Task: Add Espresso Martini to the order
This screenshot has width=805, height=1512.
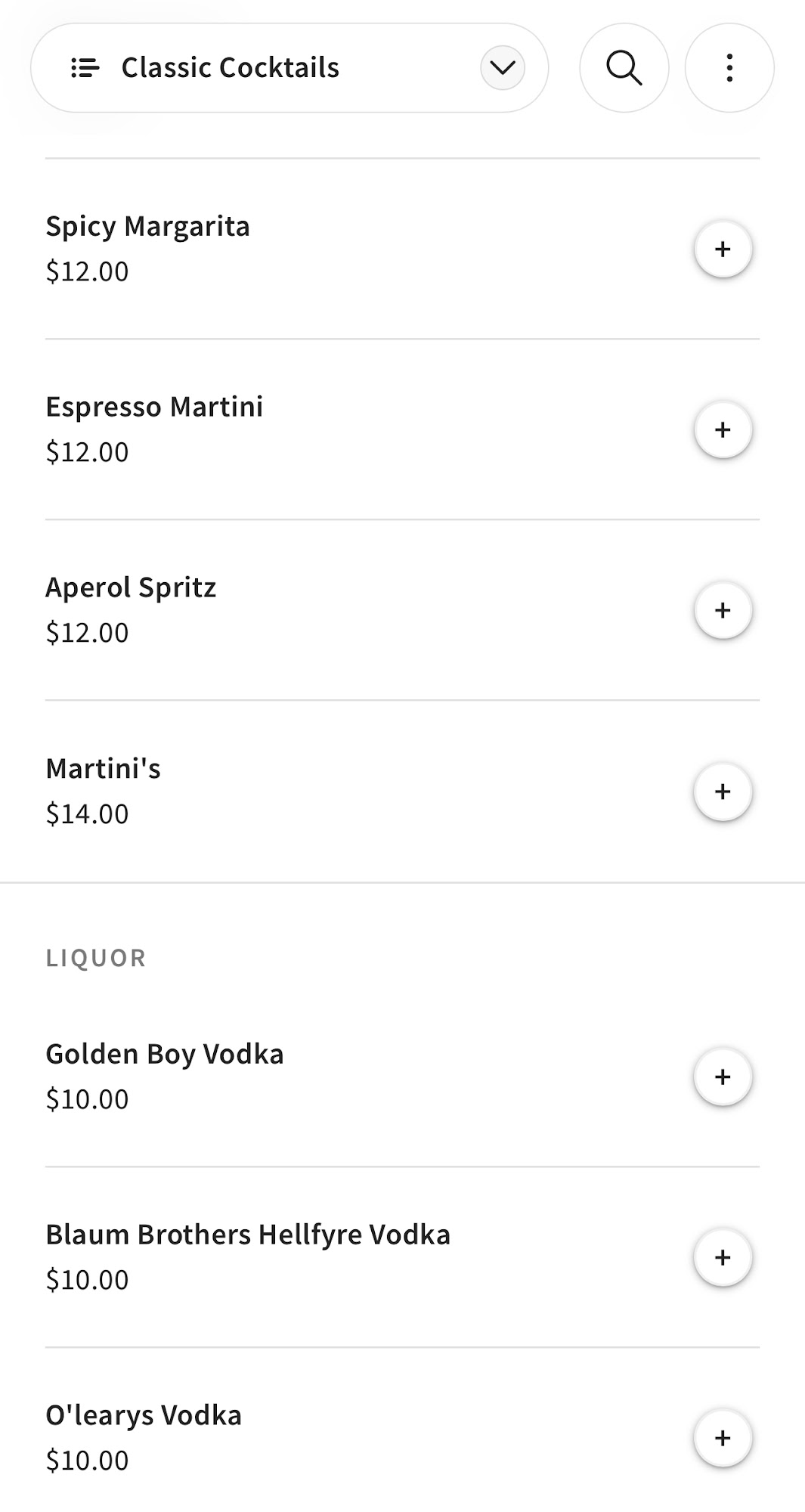Action: [x=723, y=429]
